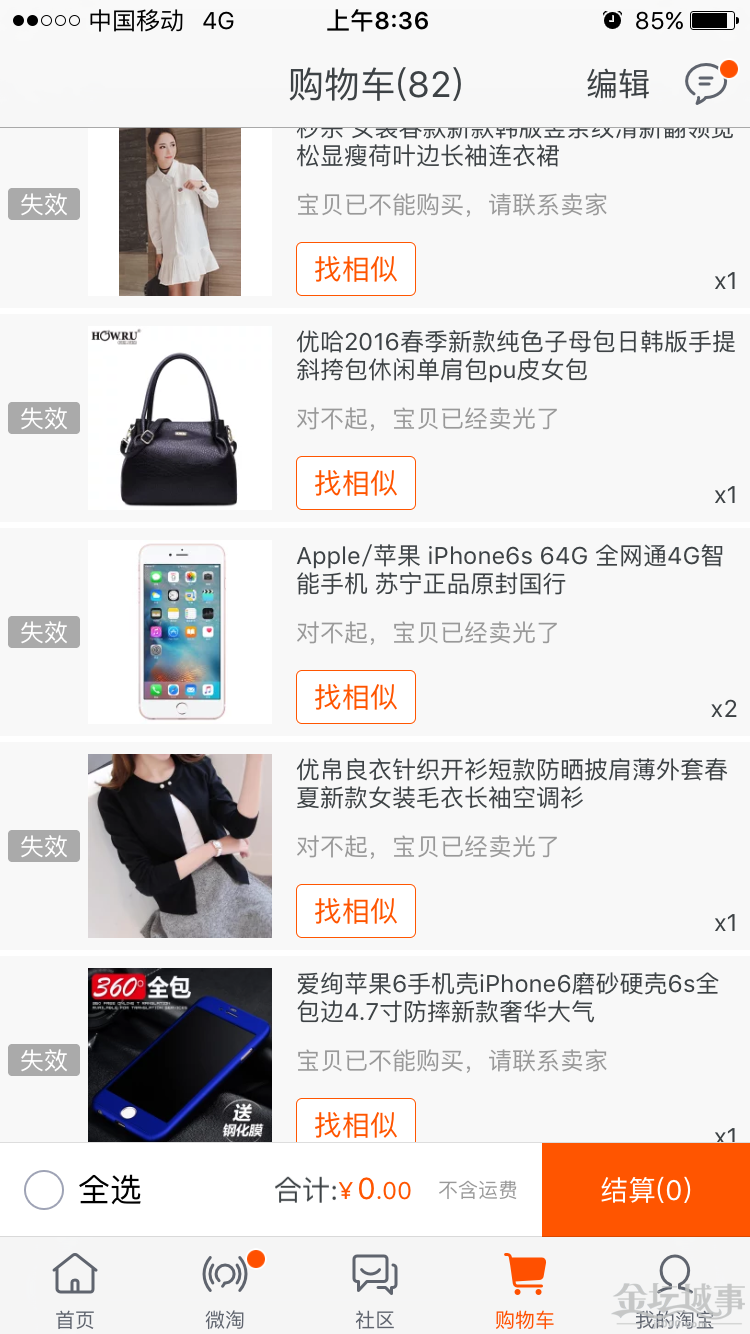Image resolution: width=750 pixels, height=1334 pixels.
Task: Find similar to the 爱绚 iPhone6 case
Action: (x=355, y=1122)
